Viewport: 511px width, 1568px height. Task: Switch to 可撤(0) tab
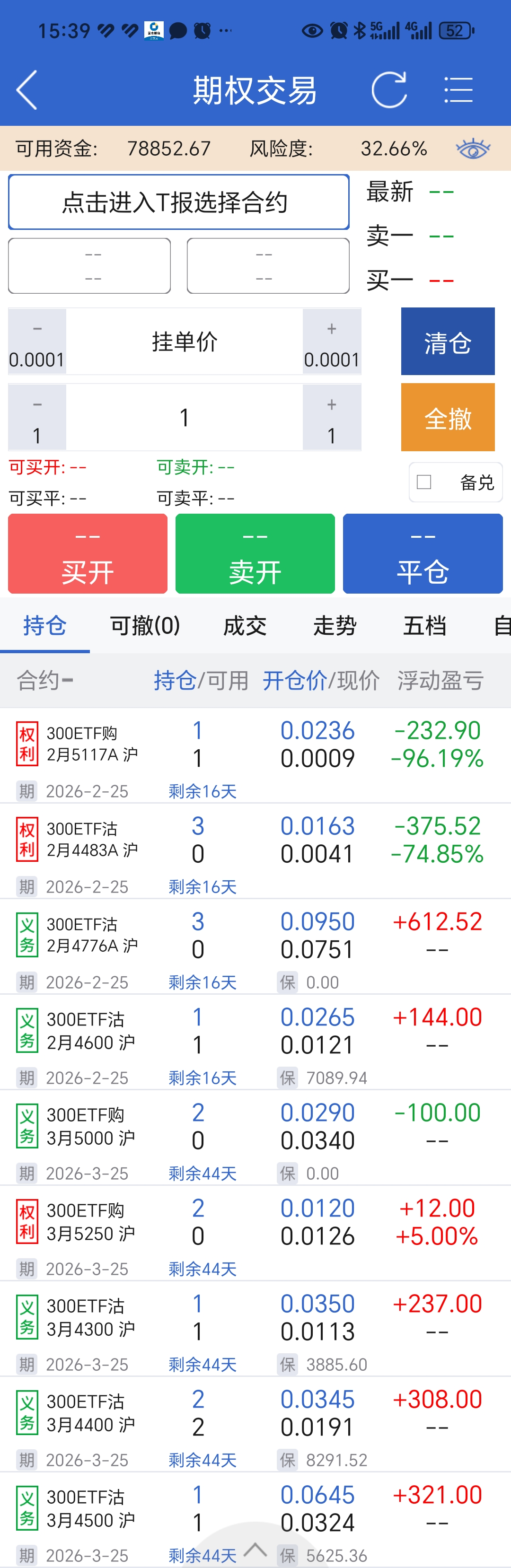[x=145, y=625]
